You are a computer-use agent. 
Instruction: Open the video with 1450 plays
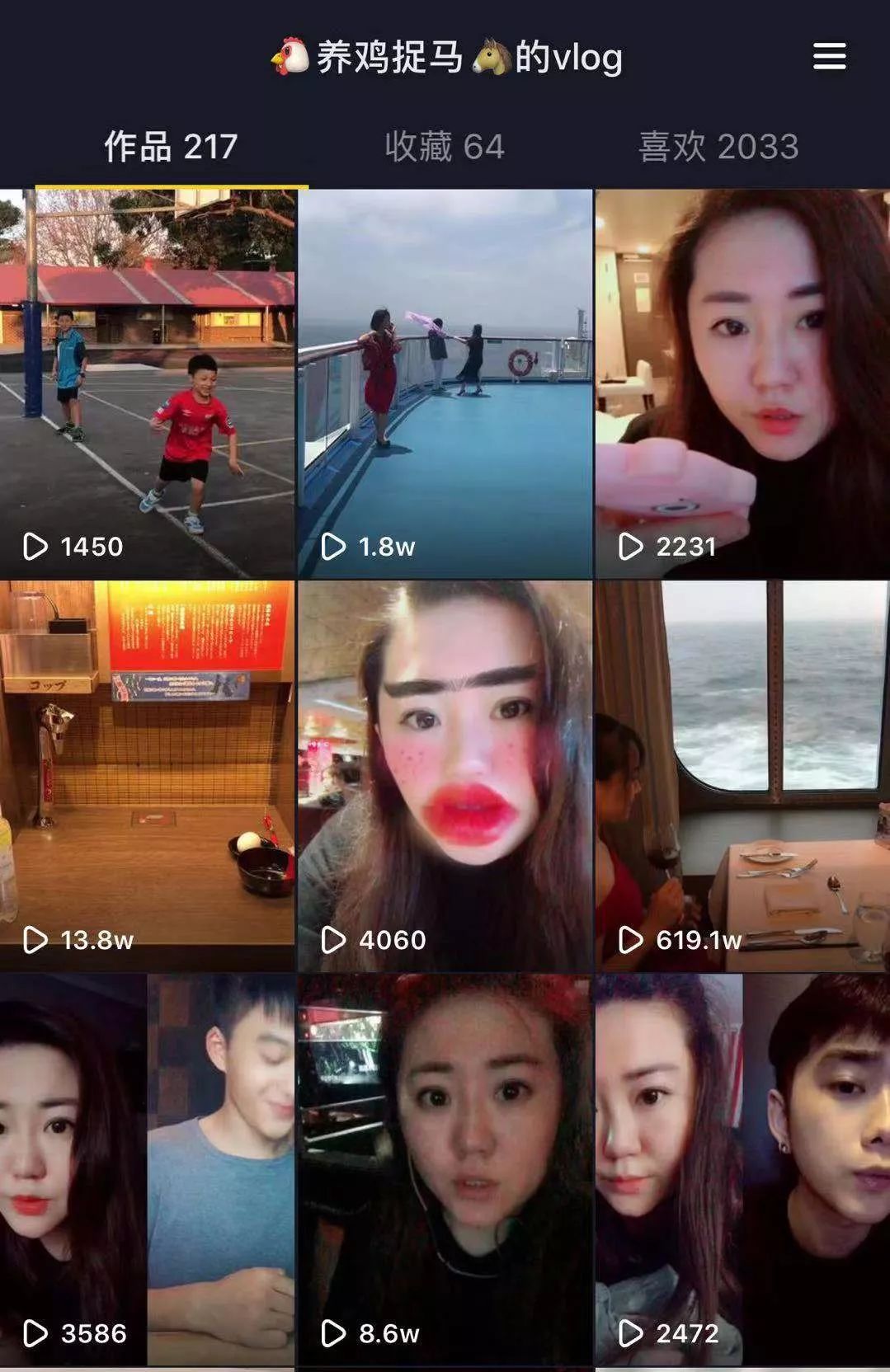point(147,383)
